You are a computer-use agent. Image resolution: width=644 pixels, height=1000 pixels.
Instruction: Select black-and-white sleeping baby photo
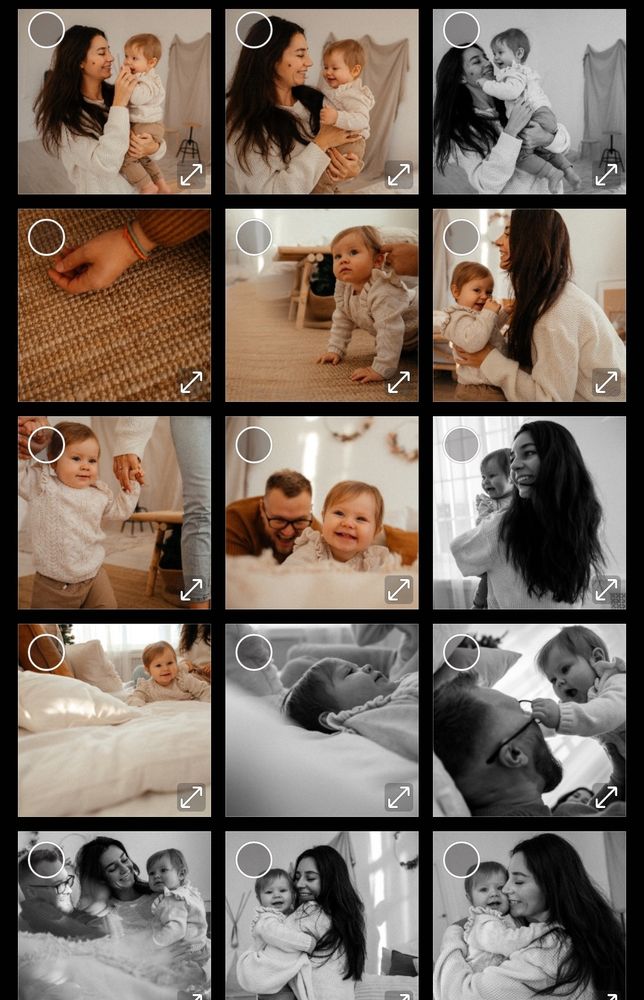(x=254, y=652)
